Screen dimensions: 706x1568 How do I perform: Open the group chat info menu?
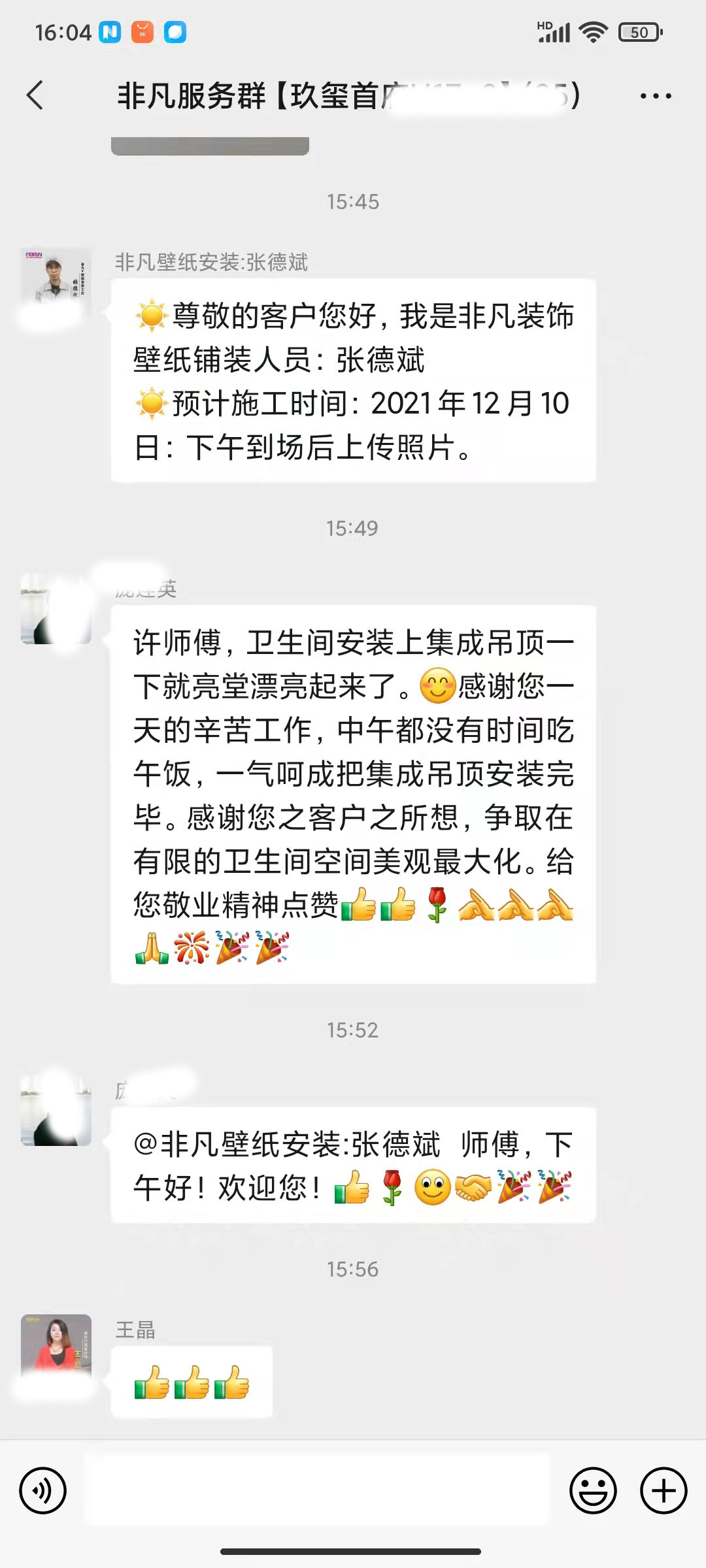[655, 96]
